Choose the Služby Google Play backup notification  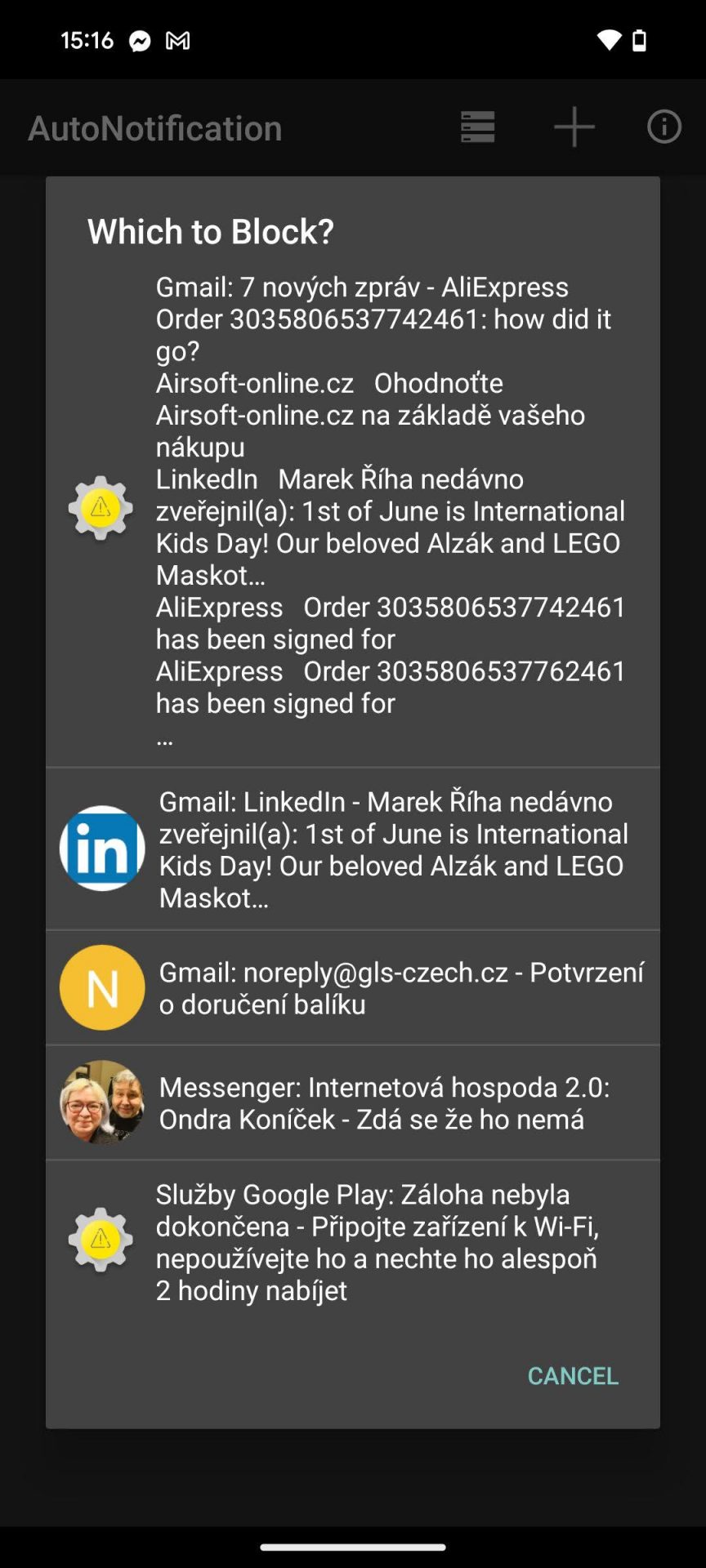point(353,1242)
